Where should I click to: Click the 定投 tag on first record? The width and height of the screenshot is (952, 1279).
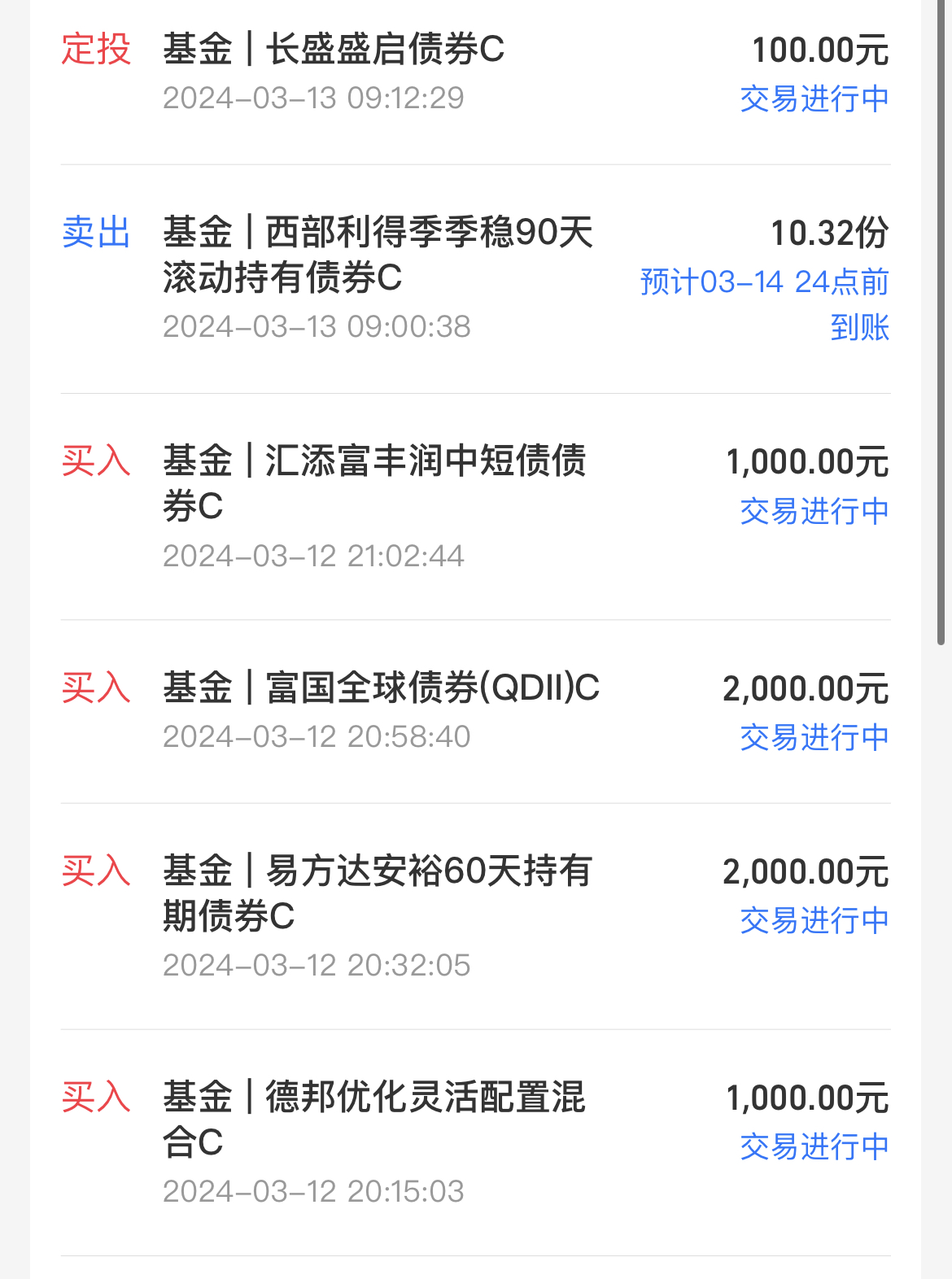click(x=95, y=50)
